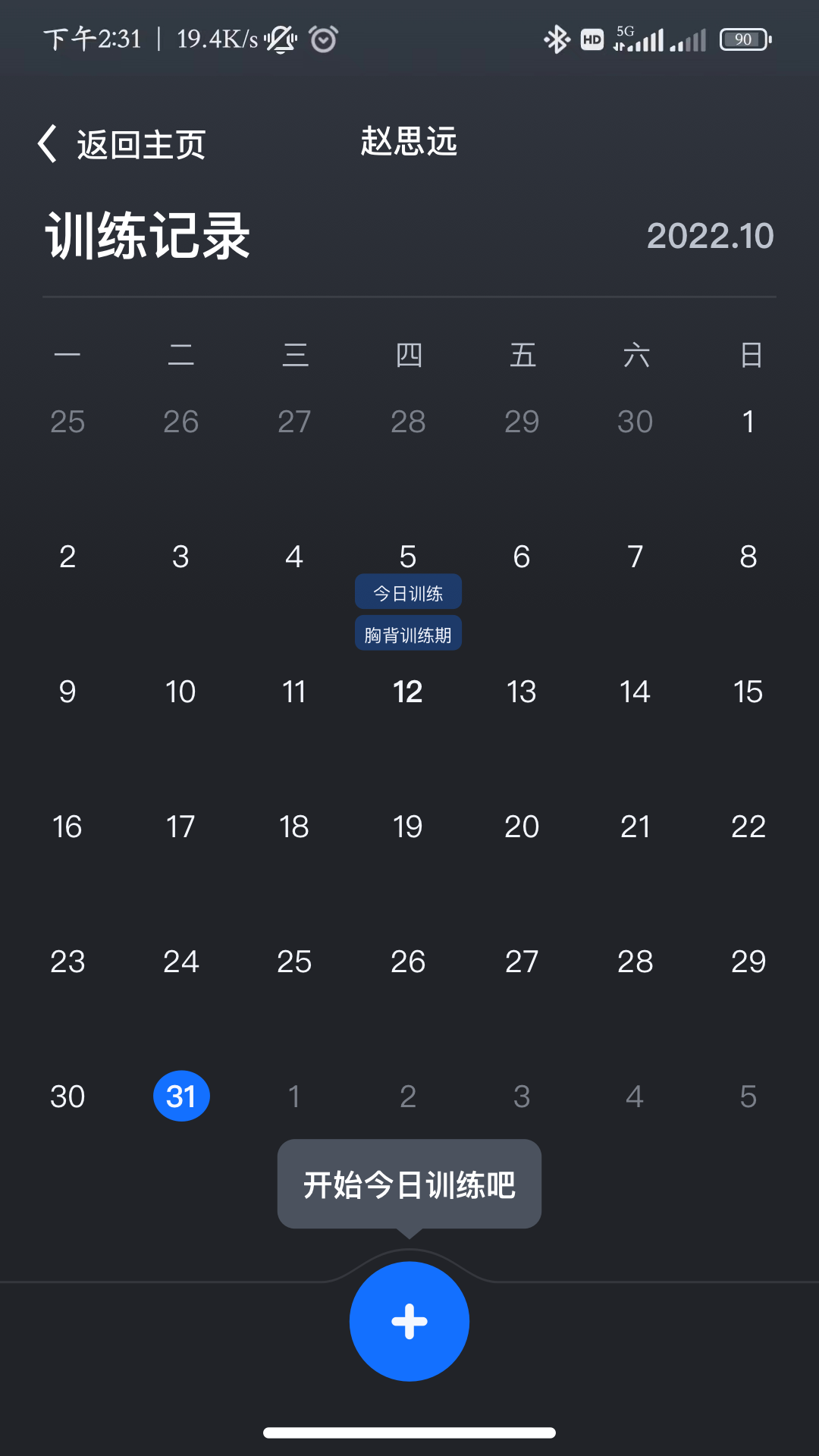Viewport: 819px width, 1456px height.
Task: Tap the plus button to start training
Action: pos(409,1321)
